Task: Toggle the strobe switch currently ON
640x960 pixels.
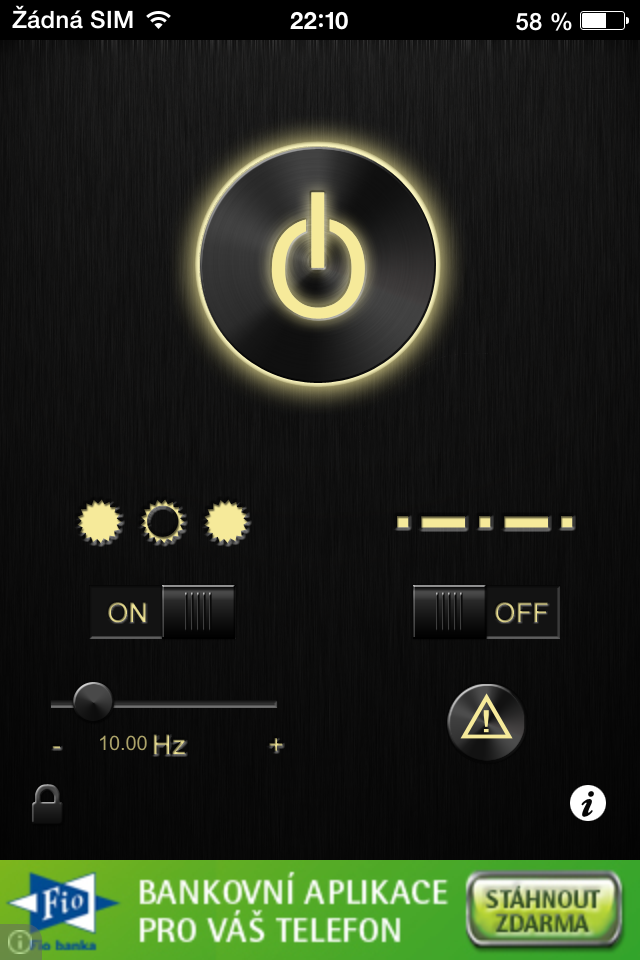Action: 163,612
